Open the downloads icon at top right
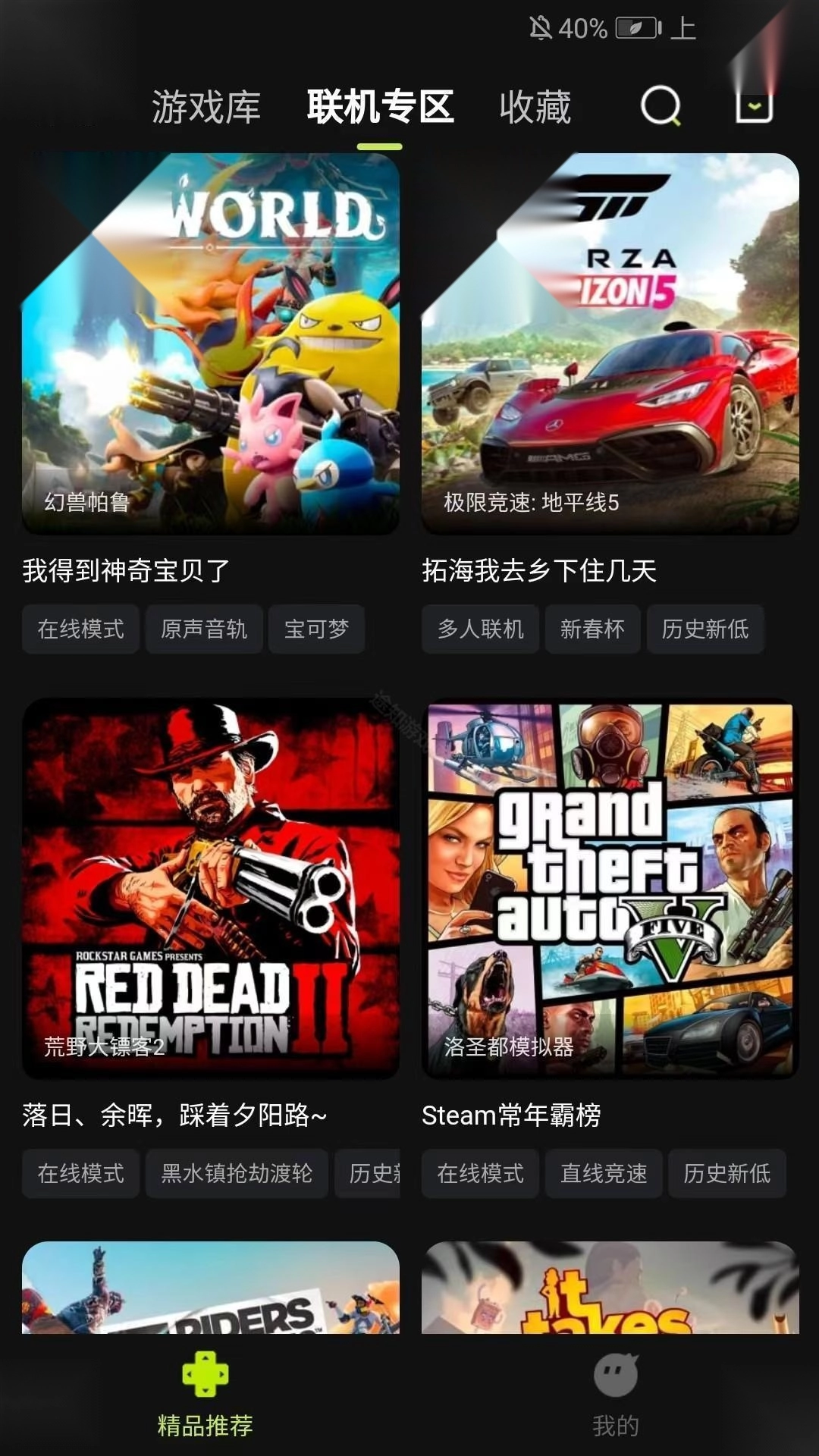 [x=755, y=105]
